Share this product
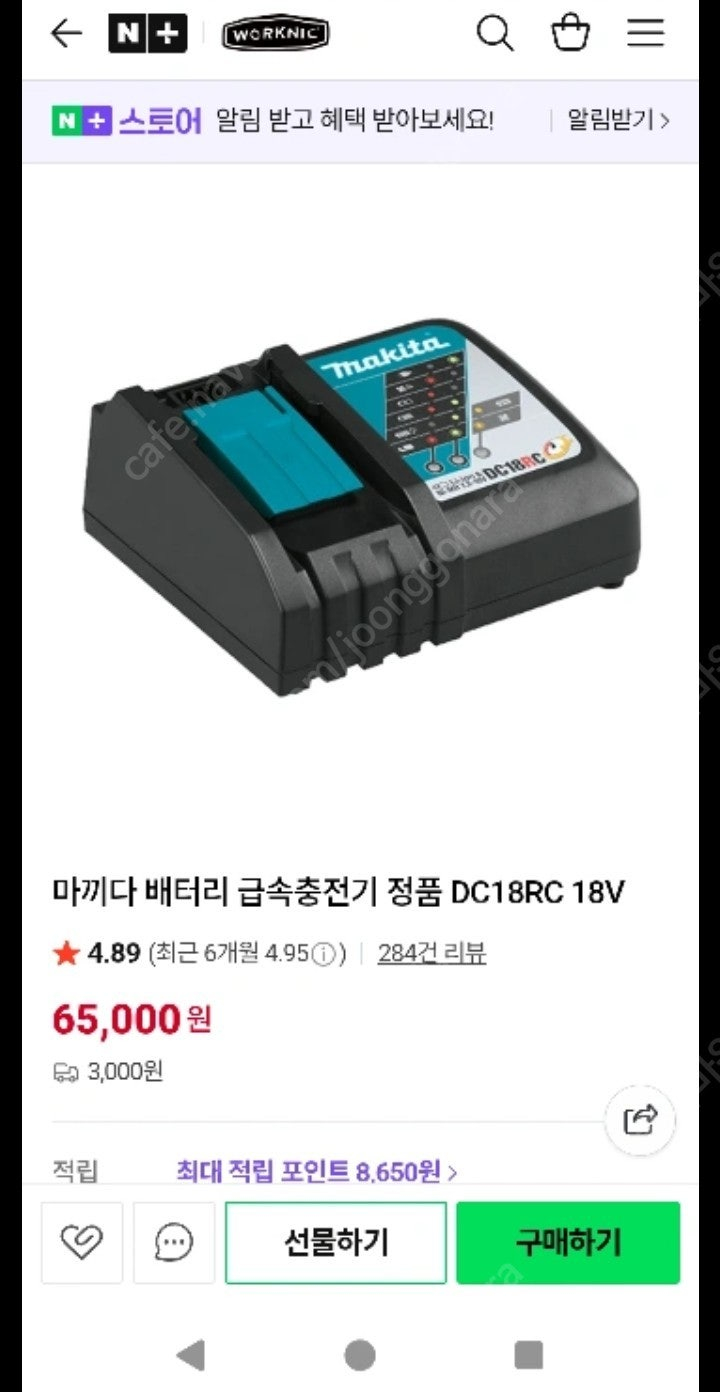This screenshot has width=720, height=1392. (x=640, y=1119)
